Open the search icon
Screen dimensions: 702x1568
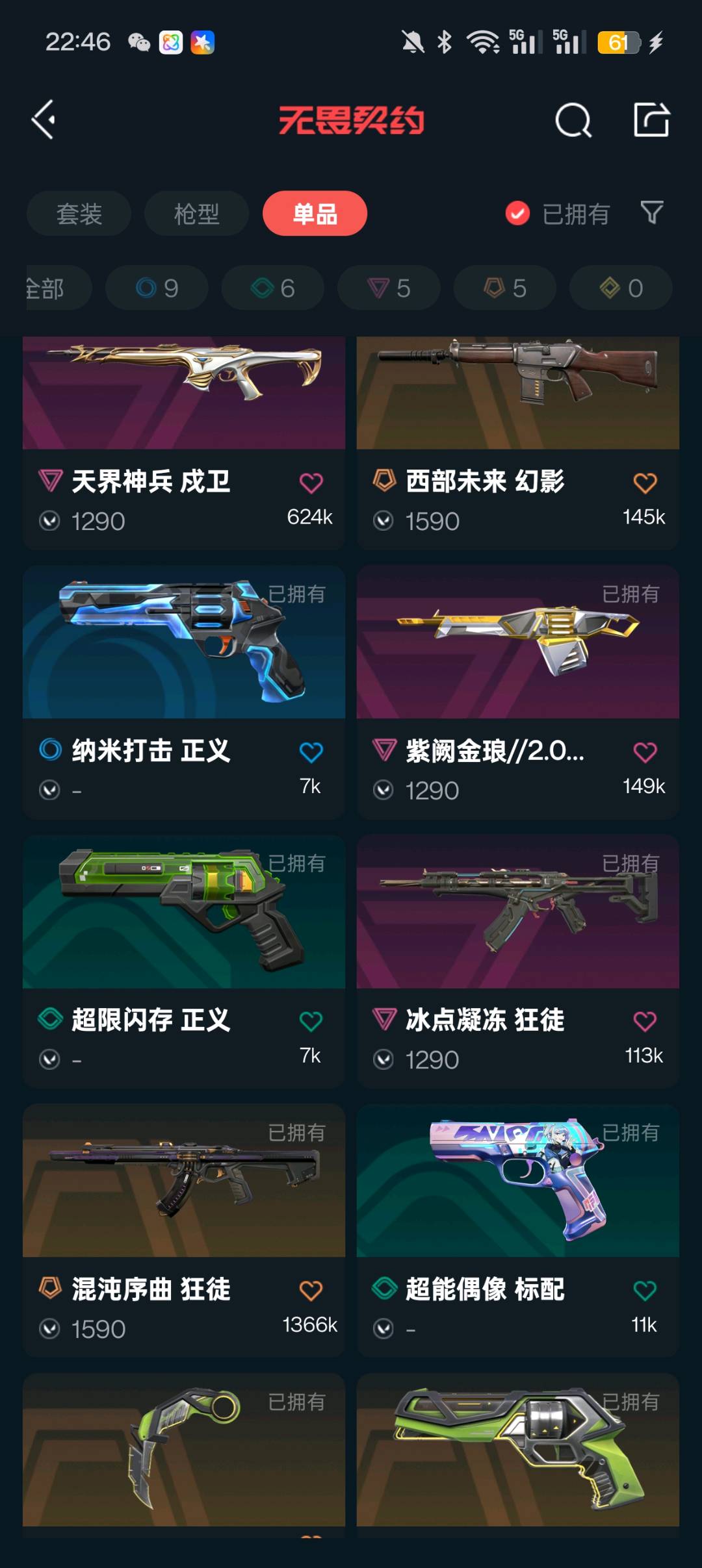(573, 120)
